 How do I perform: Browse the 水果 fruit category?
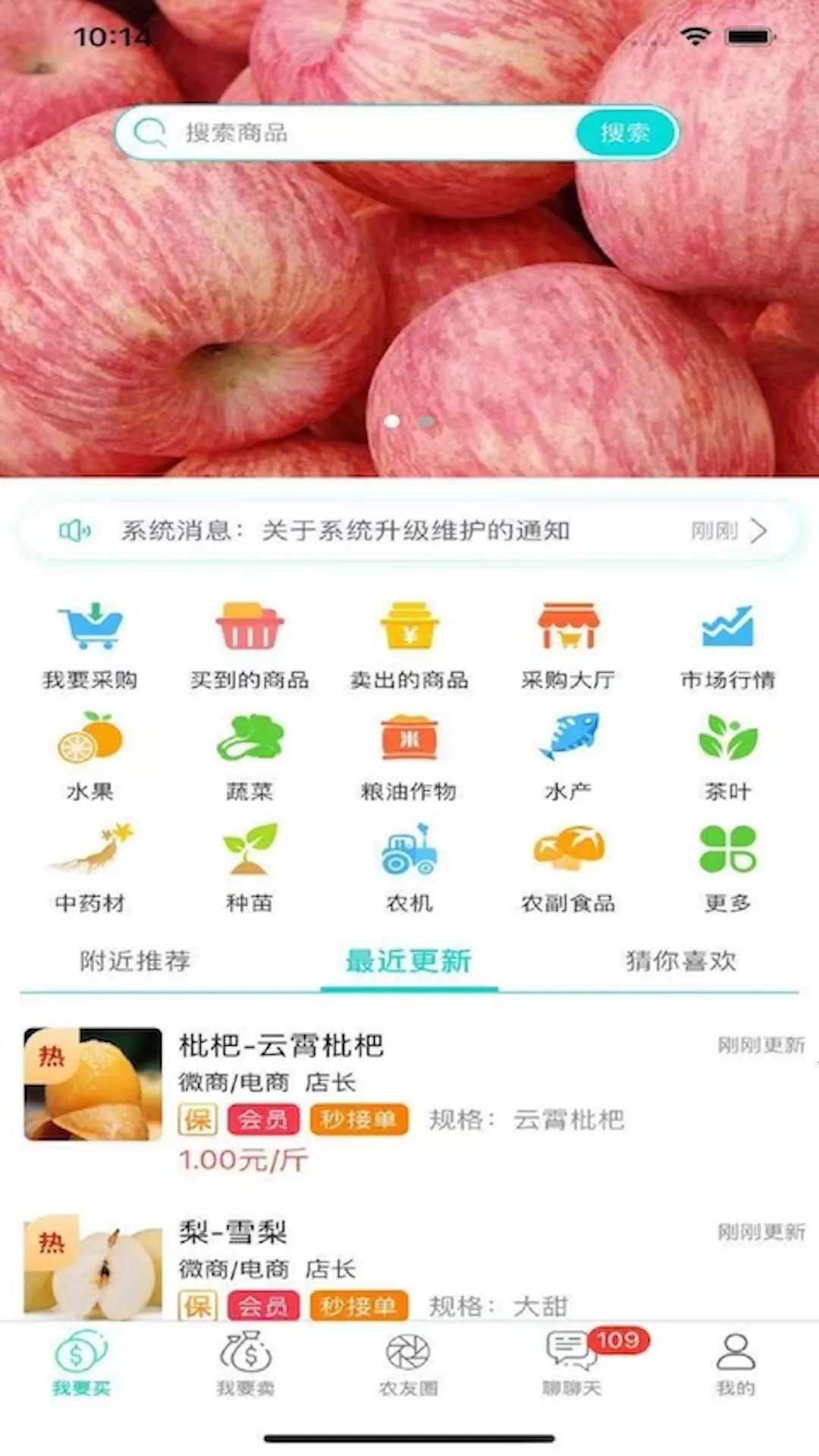[91, 758]
